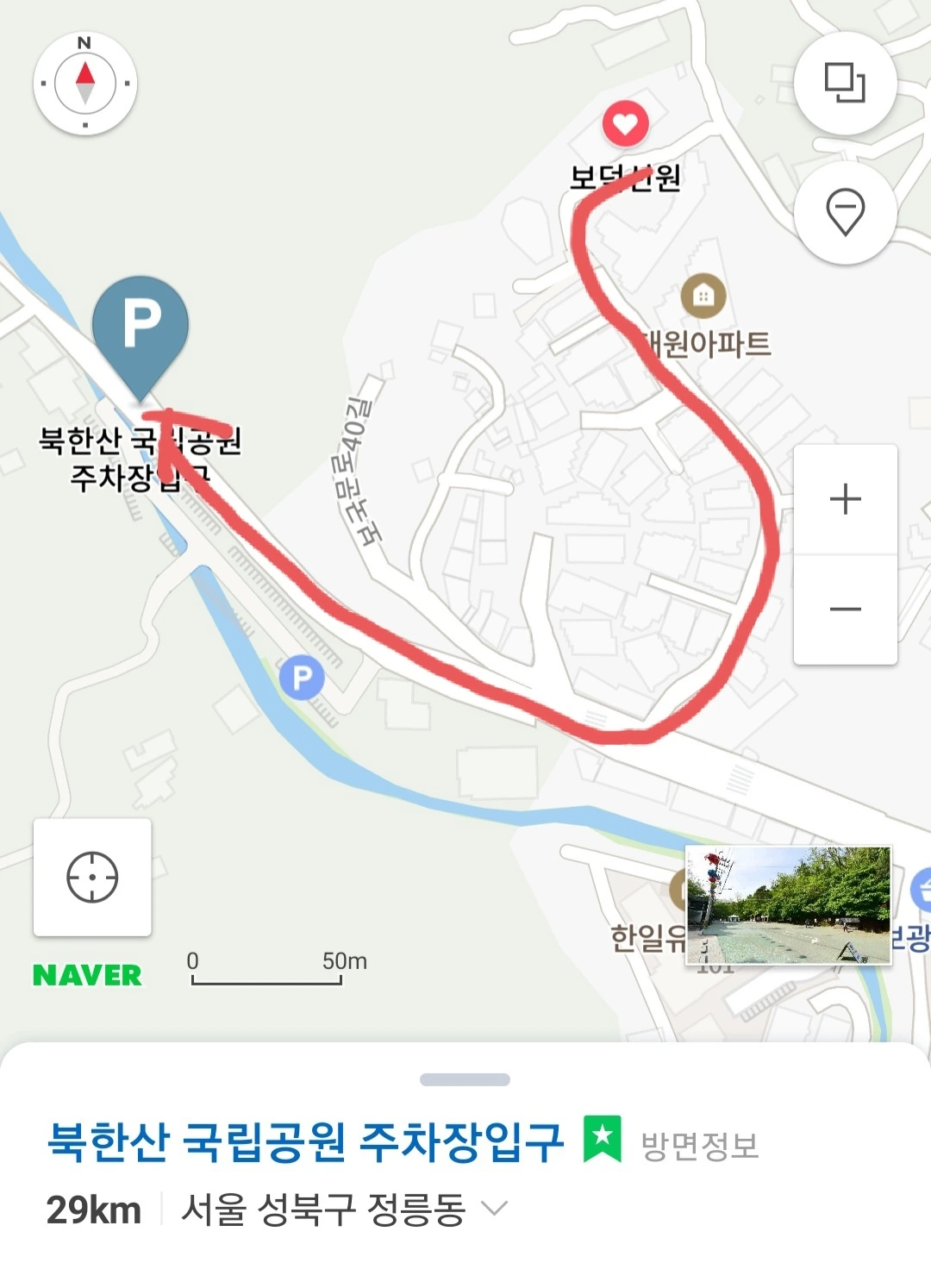Expand the bottom sheet handle

[x=465, y=1079]
